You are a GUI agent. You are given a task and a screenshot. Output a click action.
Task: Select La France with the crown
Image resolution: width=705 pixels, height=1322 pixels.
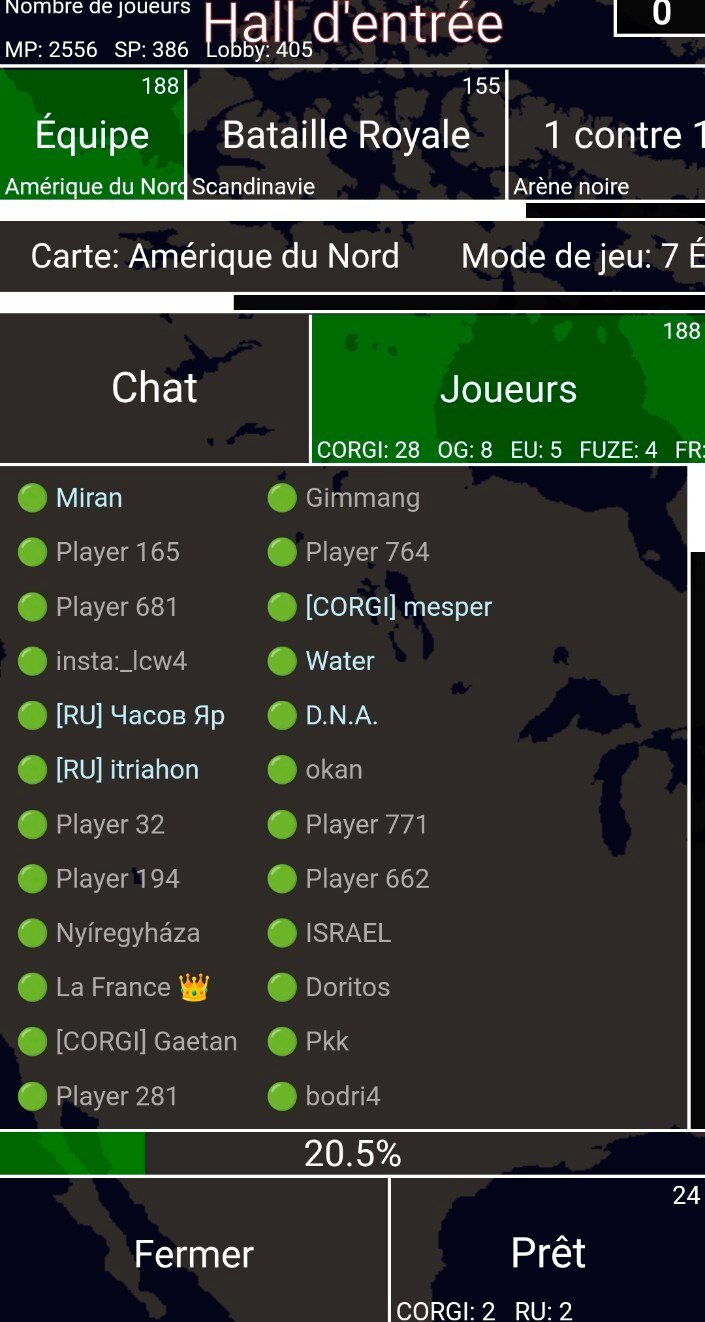130,988
